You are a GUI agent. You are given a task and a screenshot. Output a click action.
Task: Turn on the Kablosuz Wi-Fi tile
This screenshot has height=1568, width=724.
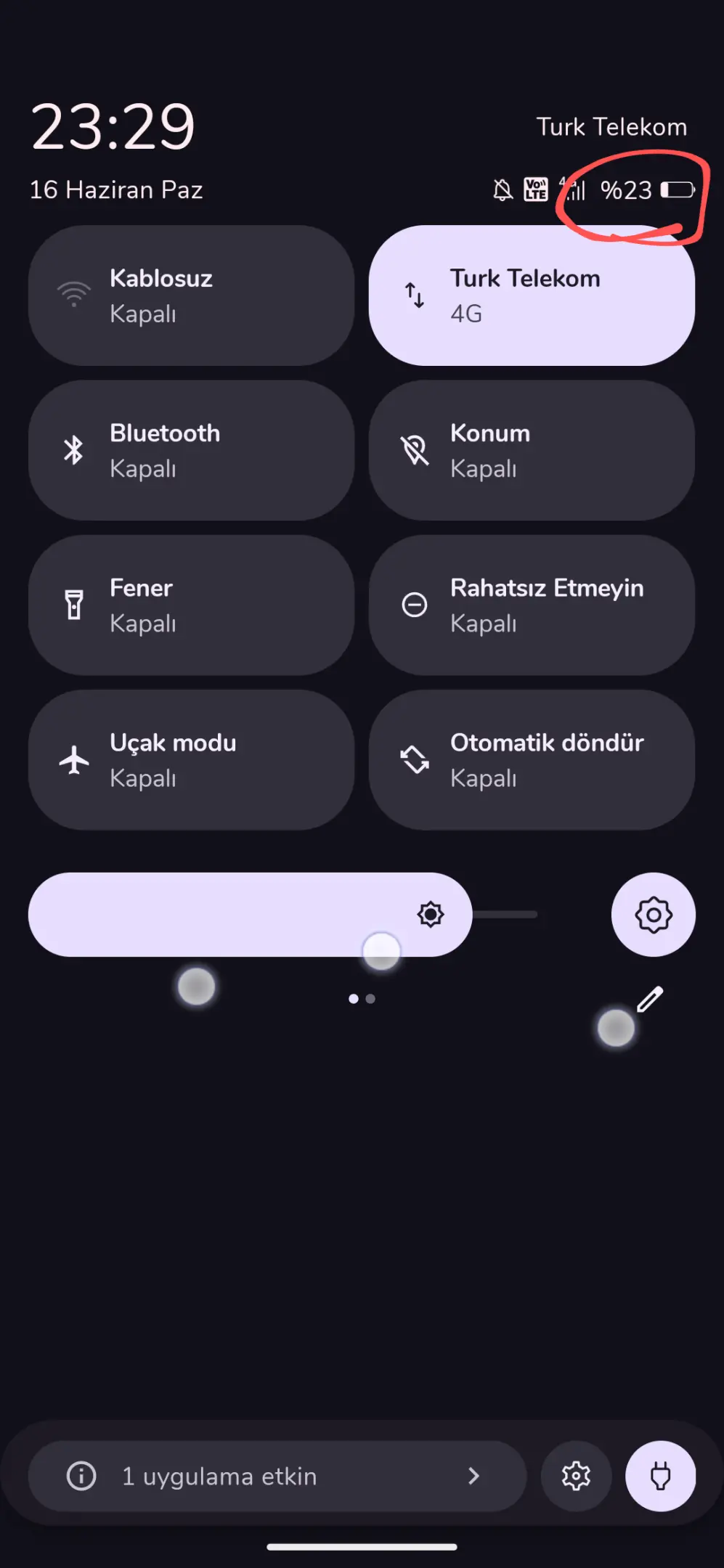[x=191, y=295]
